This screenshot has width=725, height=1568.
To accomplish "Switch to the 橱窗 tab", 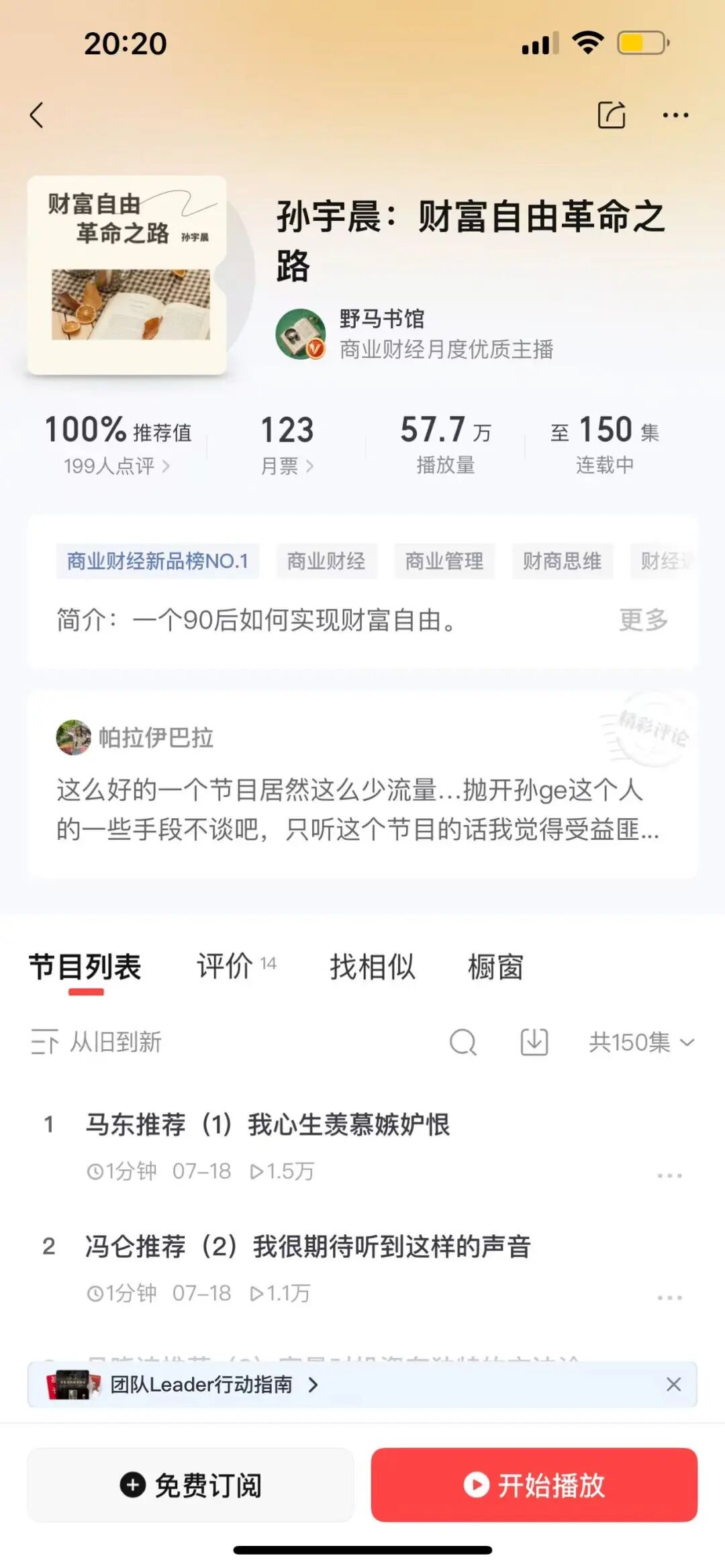I will [495, 967].
